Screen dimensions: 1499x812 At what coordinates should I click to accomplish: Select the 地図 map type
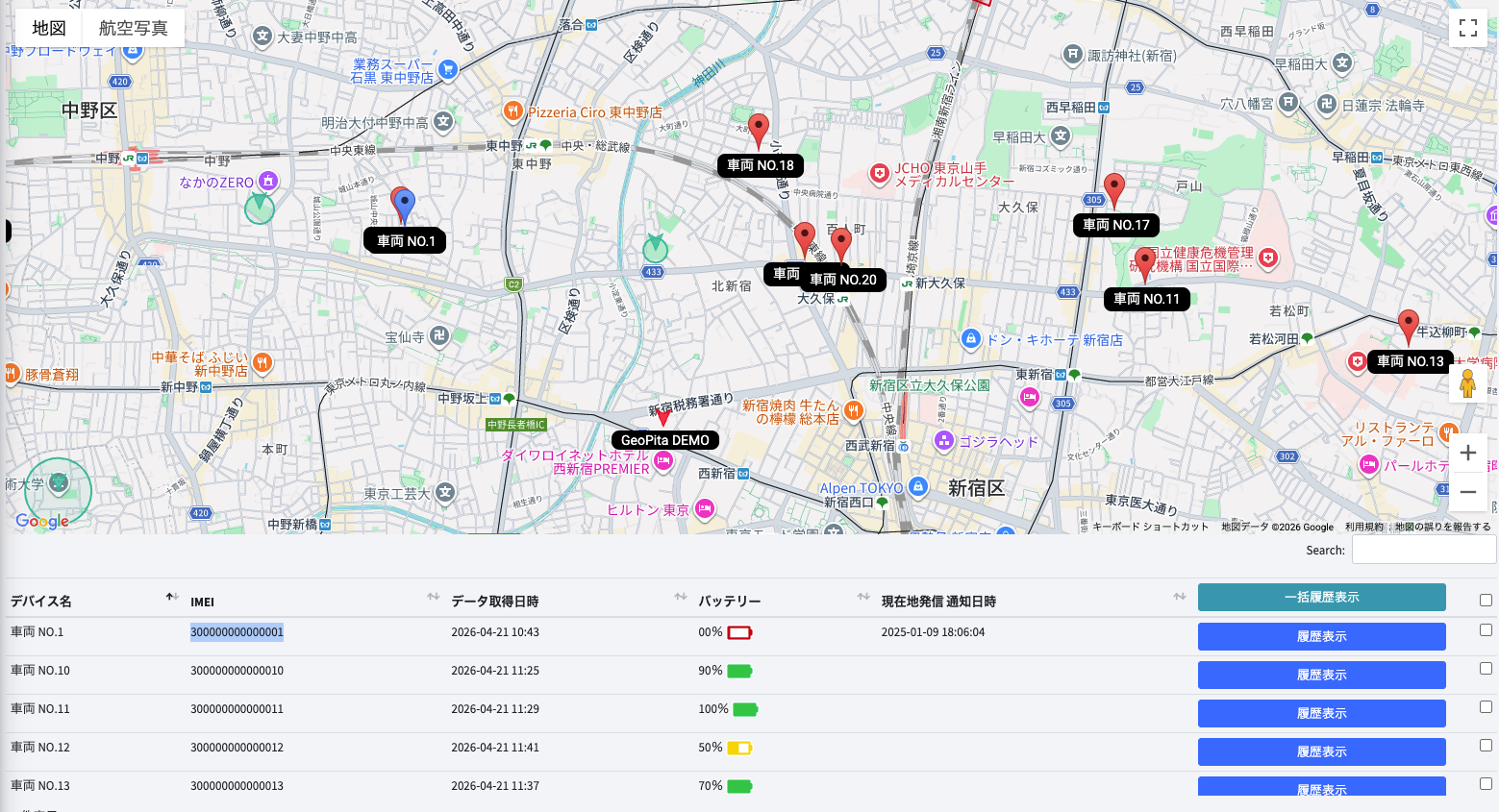[49, 28]
